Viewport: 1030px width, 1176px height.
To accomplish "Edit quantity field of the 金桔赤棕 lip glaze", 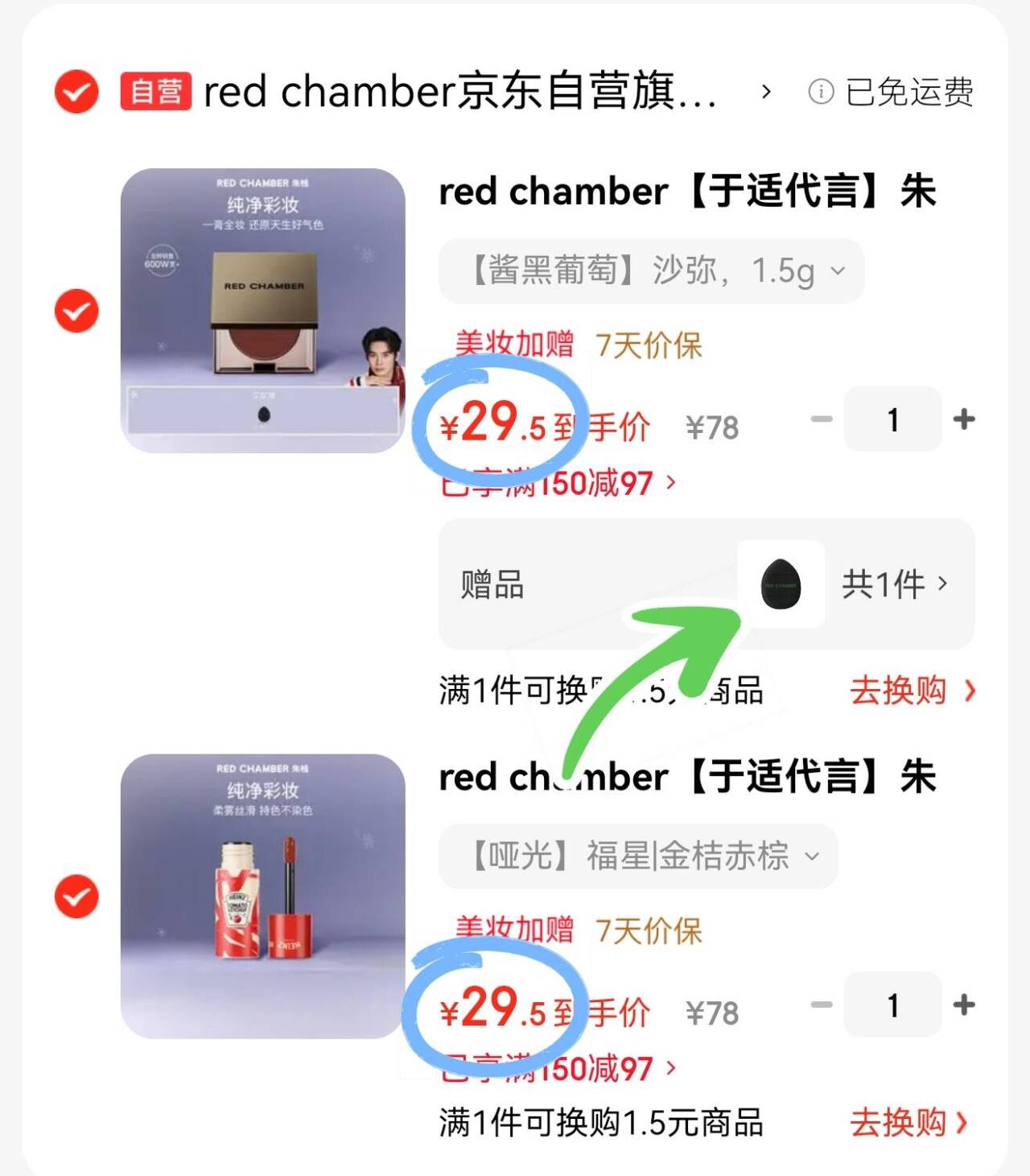I will tap(892, 1005).
